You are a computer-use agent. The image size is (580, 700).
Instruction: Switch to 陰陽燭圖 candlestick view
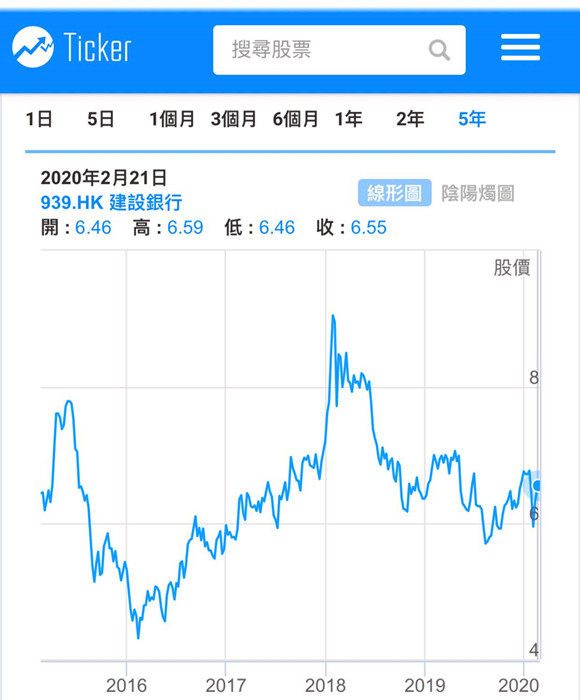click(478, 193)
